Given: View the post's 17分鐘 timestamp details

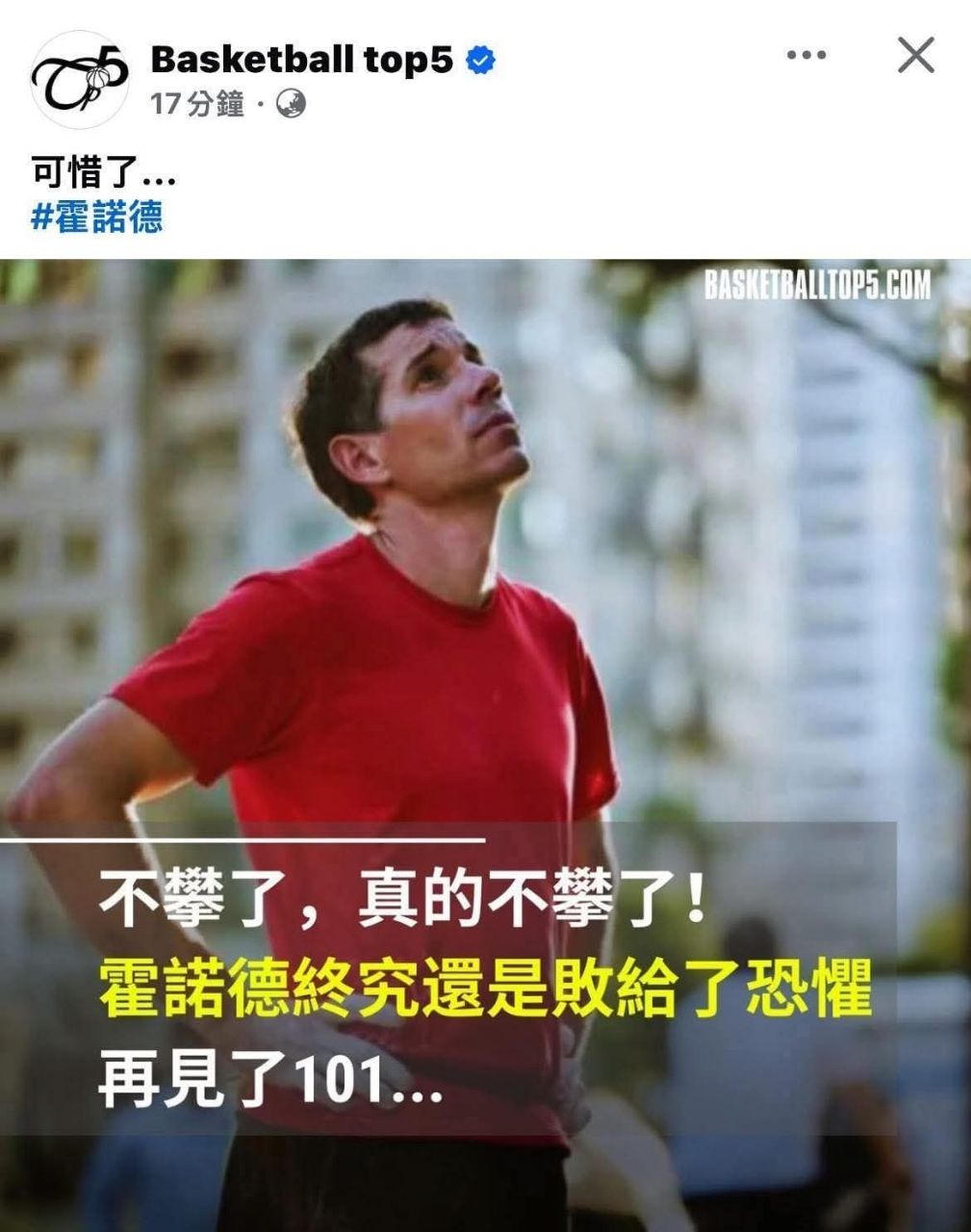Looking at the screenshot, I should (196, 104).
